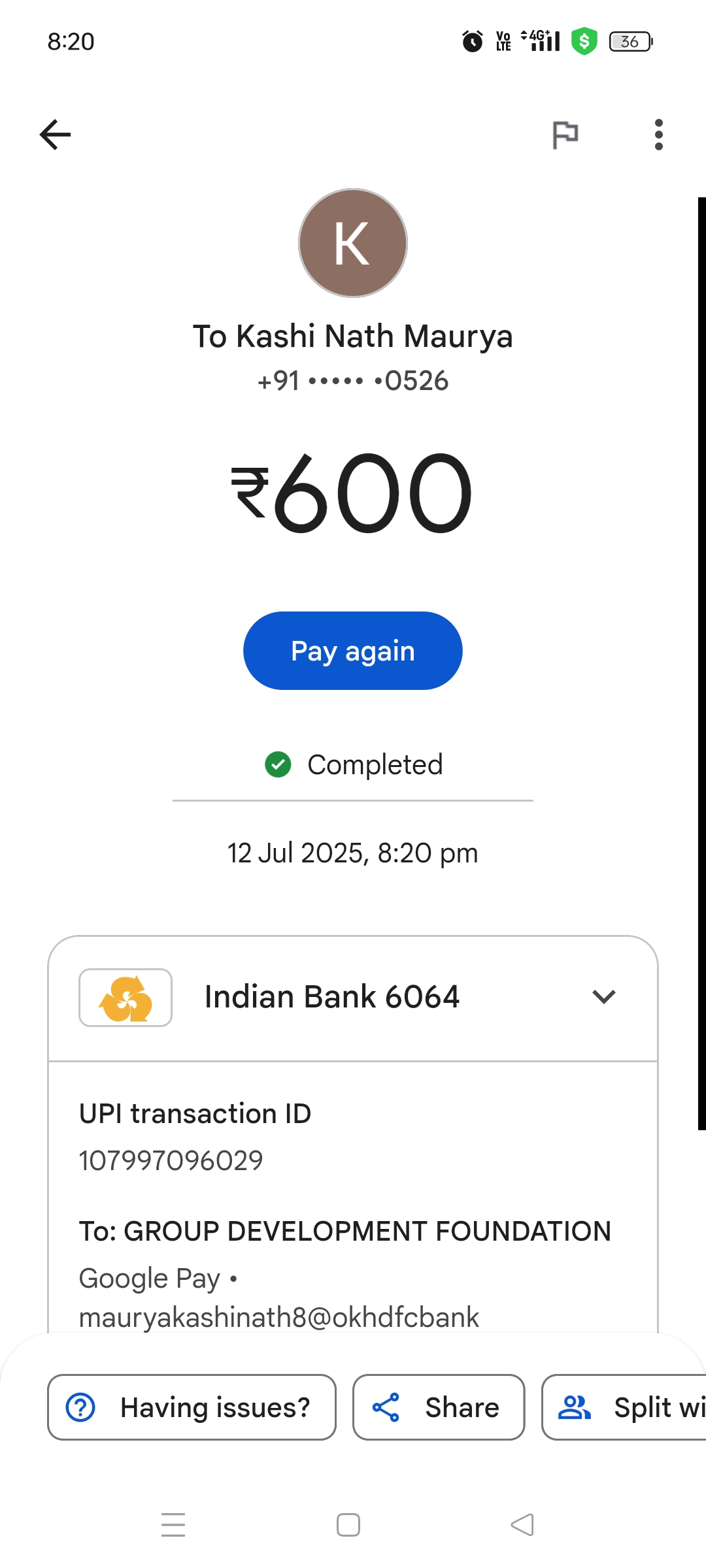Open the three-dot overflow menu
The width and height of the screenshot is (706, 1568).
[658, 135]
